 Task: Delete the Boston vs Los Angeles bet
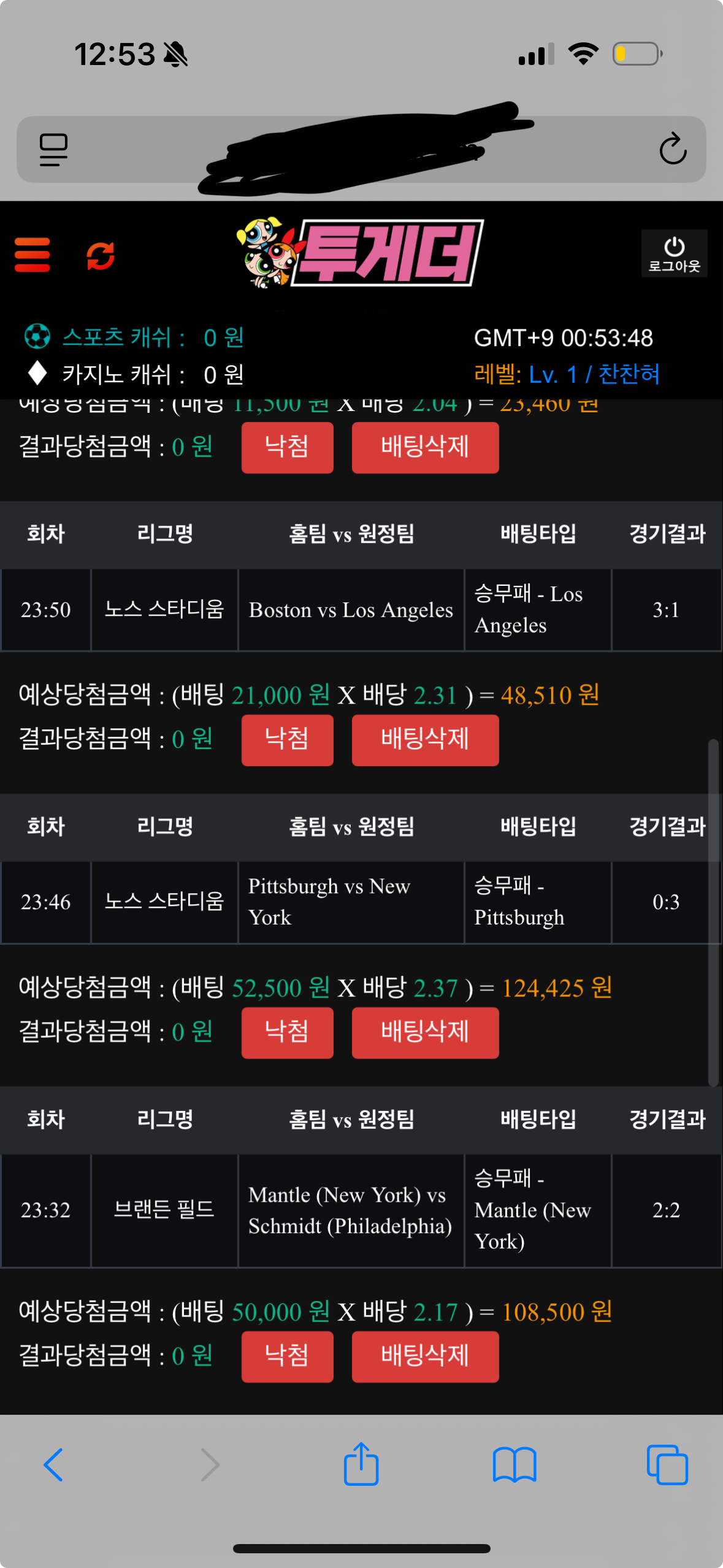coord(425,739)
